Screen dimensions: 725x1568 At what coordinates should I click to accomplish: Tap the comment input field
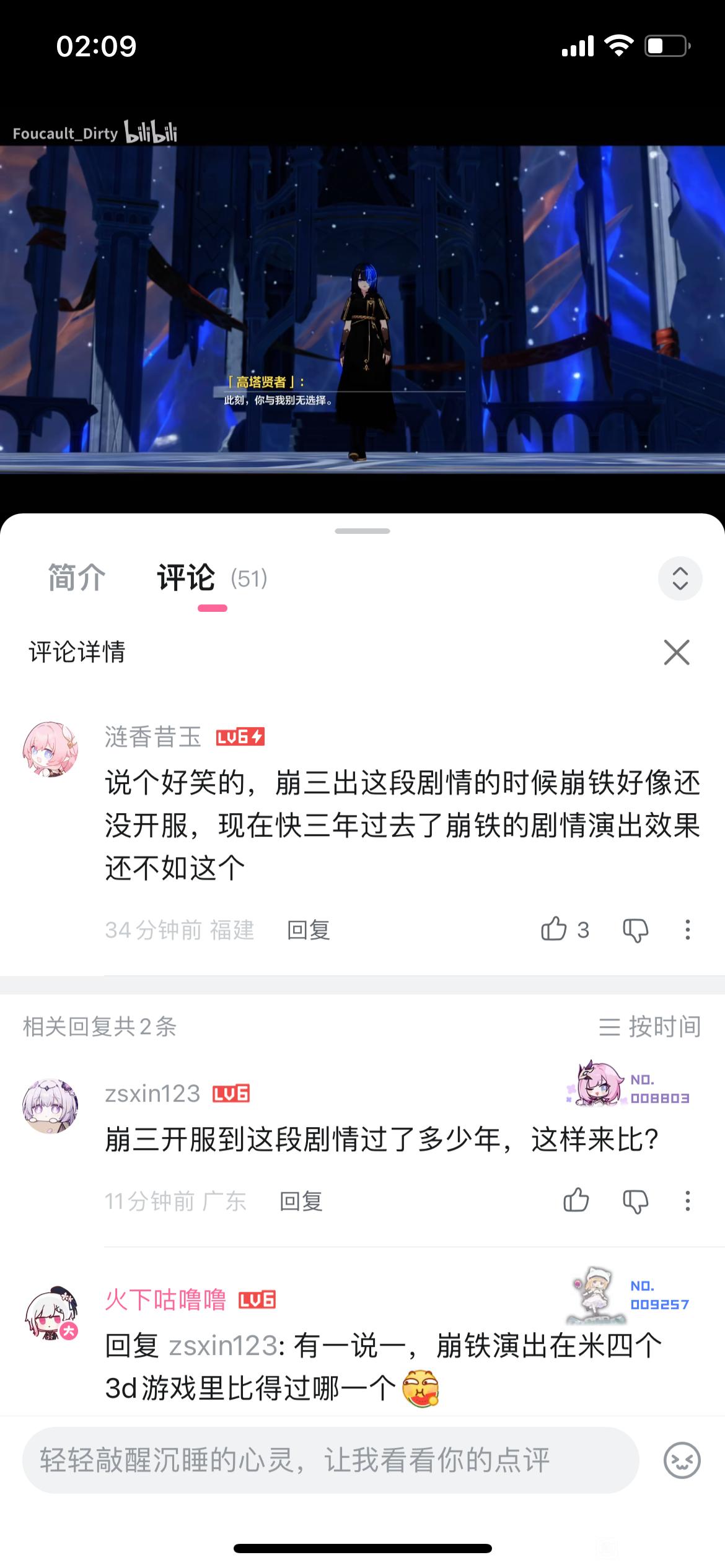pos(330,1460)
